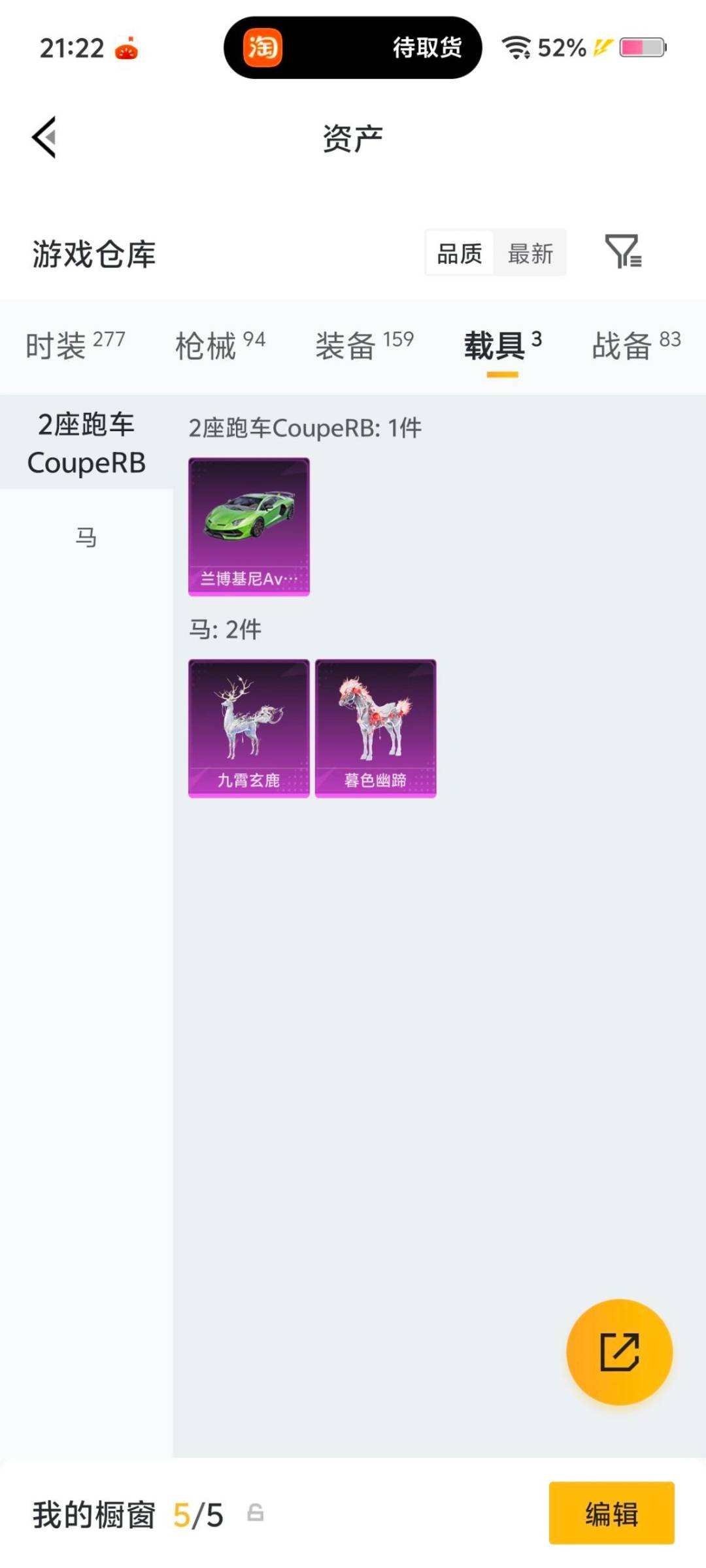Sort warehouse by 最新
The height and width of the screenshot is (1568, 706).
point(530,253)
